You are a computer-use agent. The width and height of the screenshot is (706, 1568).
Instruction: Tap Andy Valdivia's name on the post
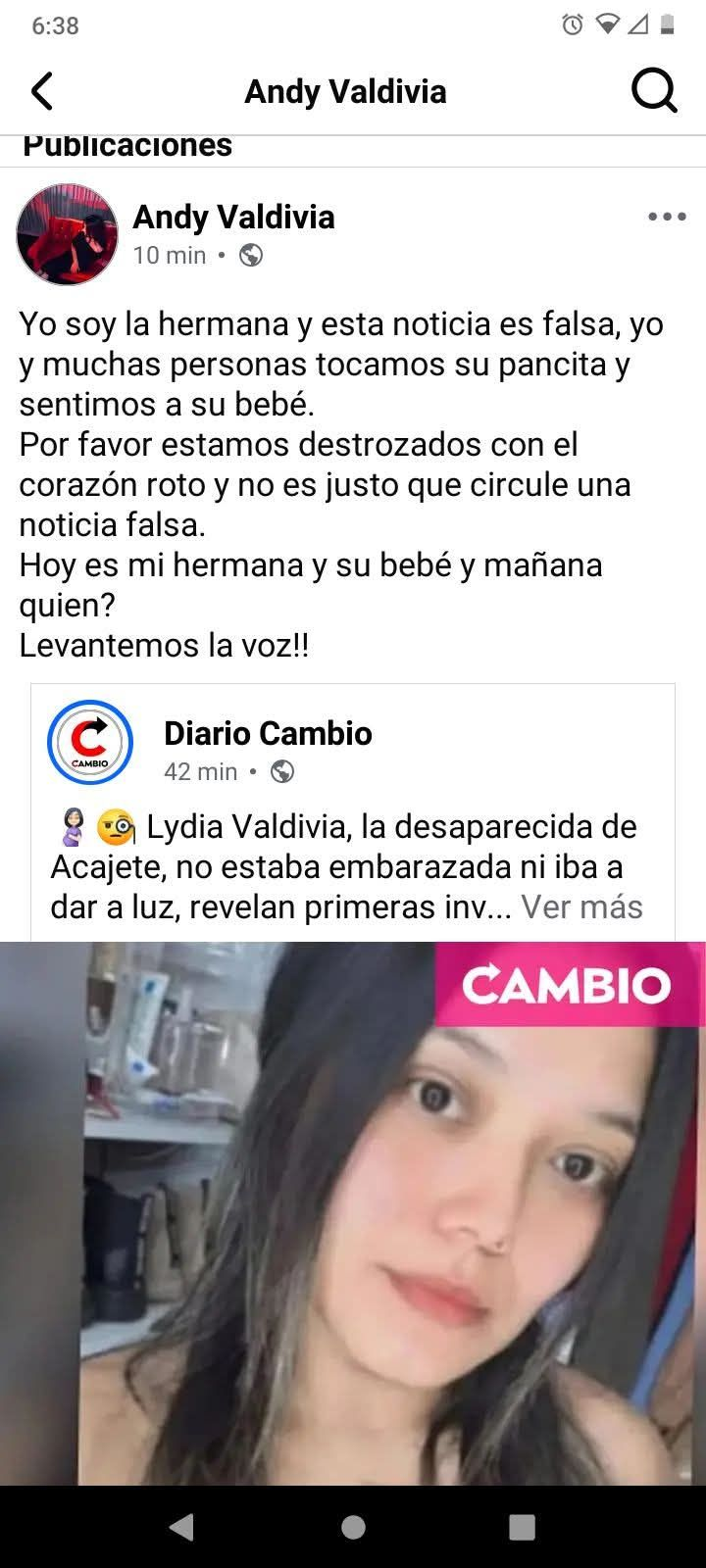pyautogui.click(x=233, y=217)
